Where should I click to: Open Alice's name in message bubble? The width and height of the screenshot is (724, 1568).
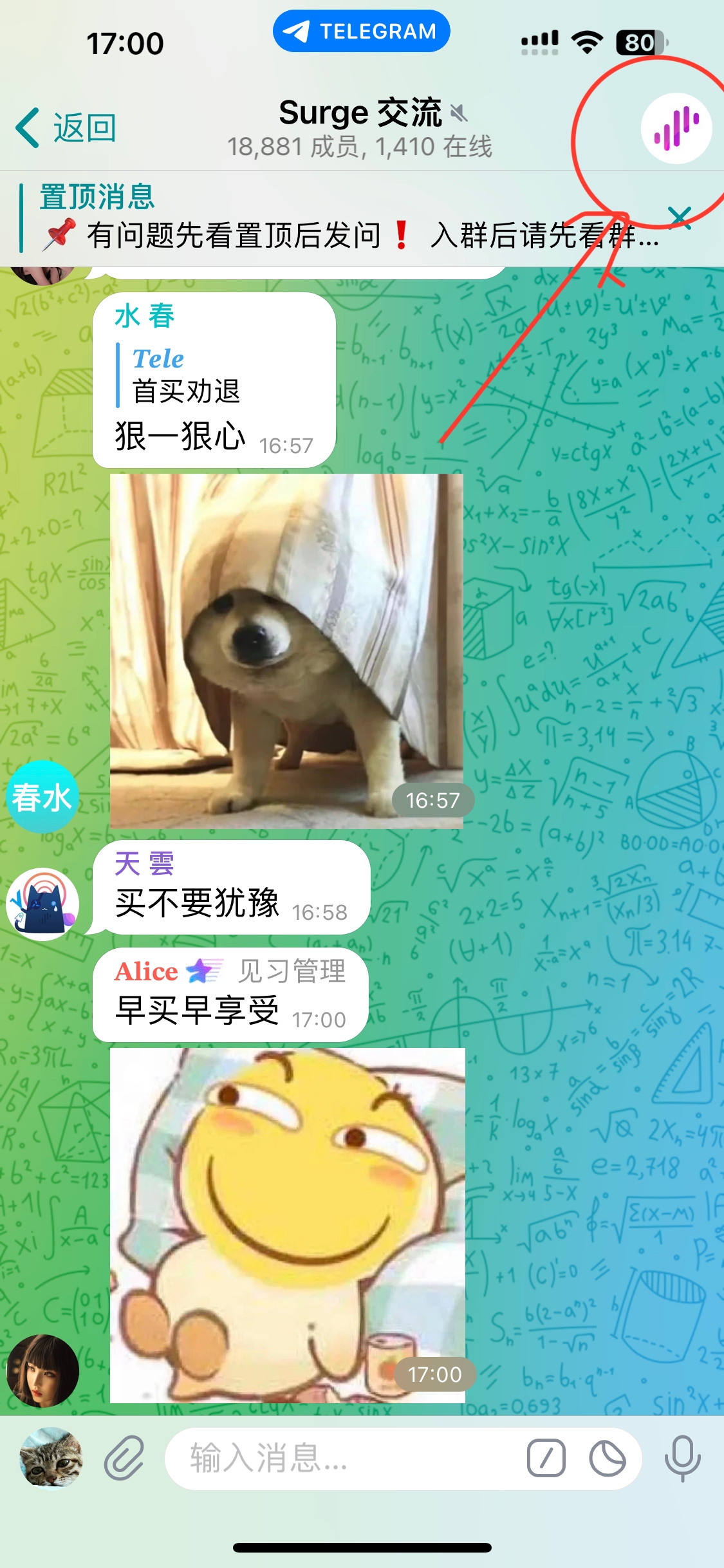point(146,971)
